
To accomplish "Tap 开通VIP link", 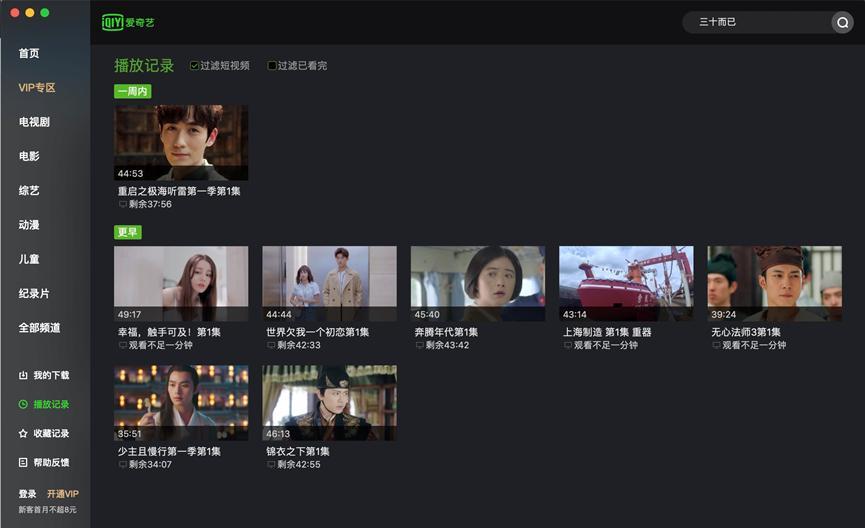I will click(62, 494).
